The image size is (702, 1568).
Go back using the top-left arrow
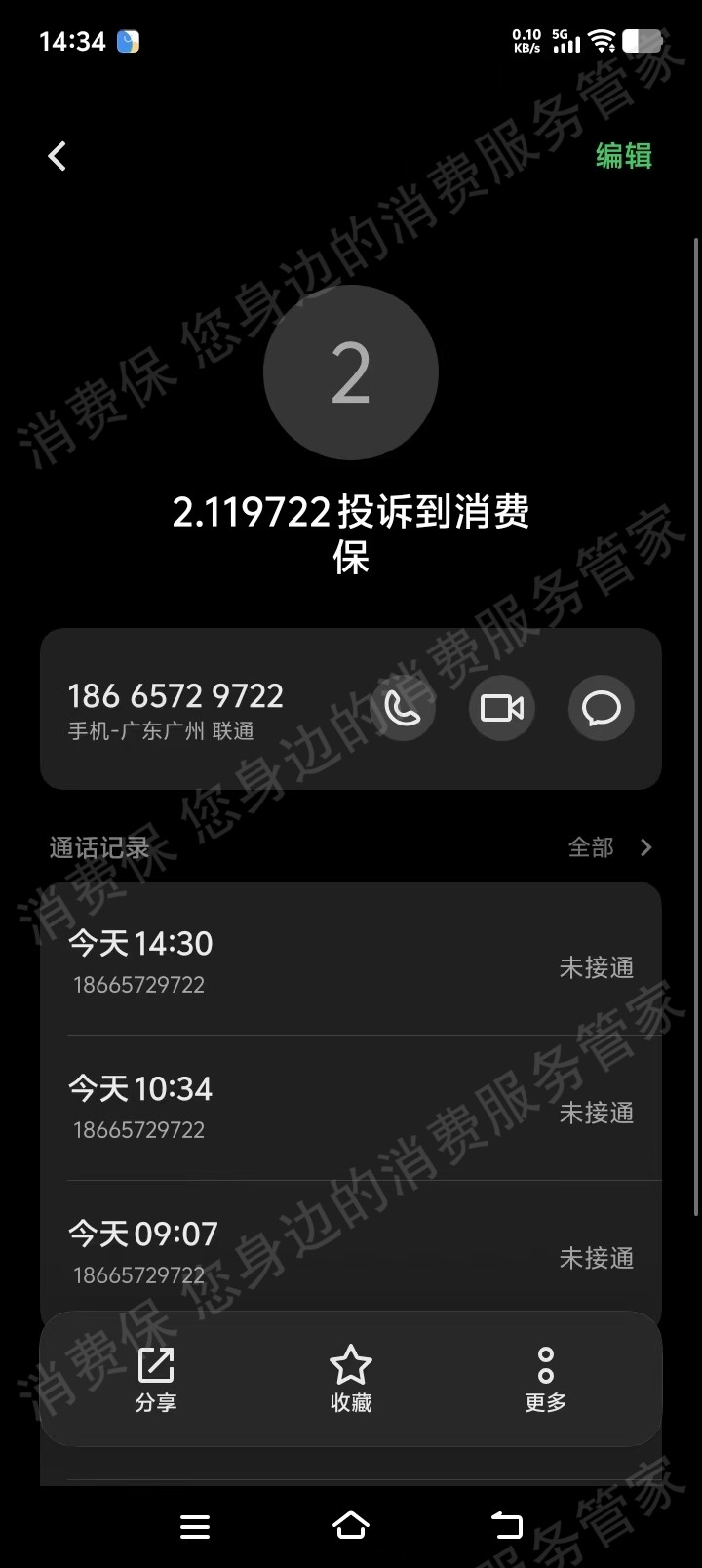coord(58,156)
